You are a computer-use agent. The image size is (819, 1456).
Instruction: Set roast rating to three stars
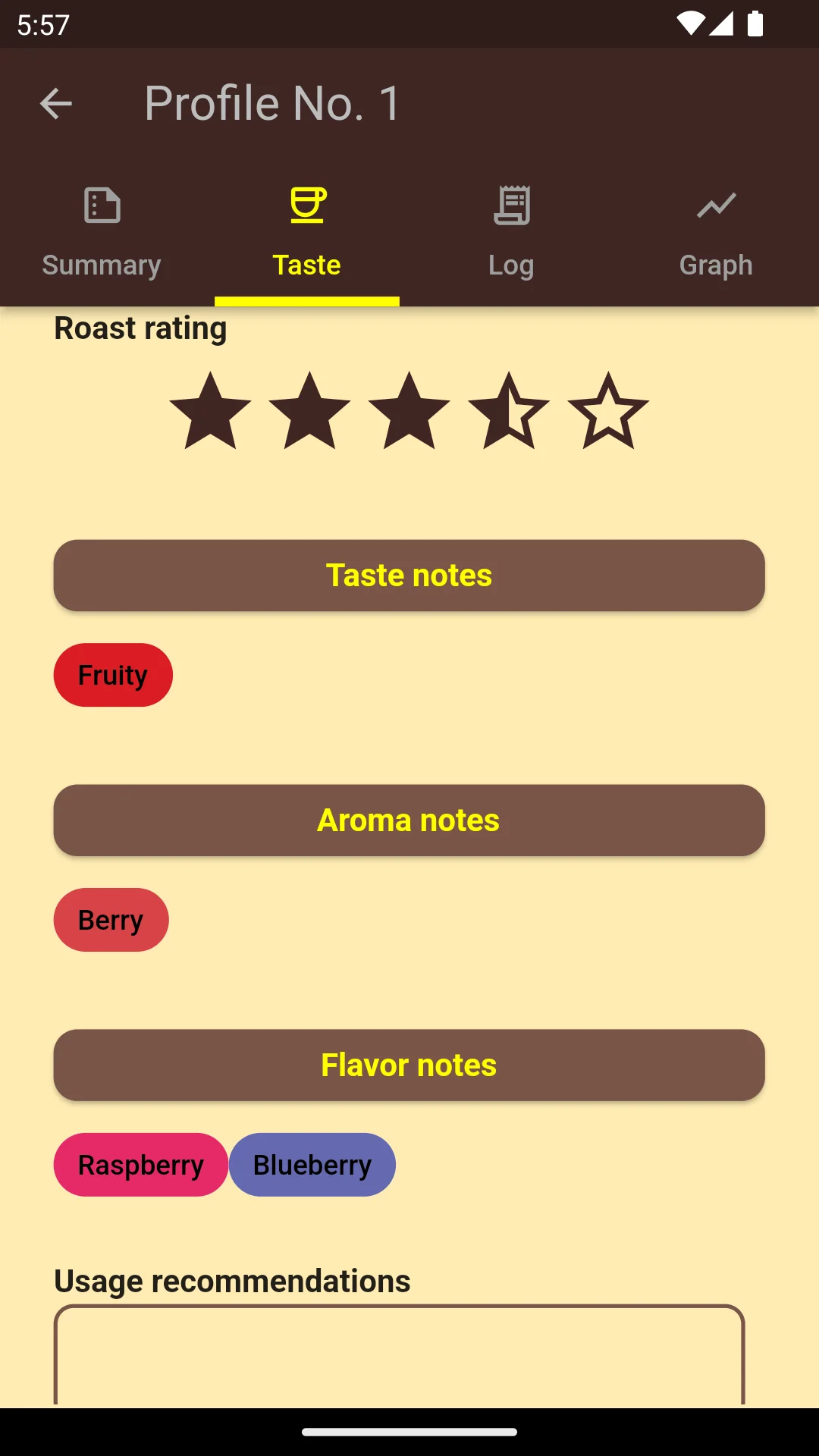[x=409, y=412]
